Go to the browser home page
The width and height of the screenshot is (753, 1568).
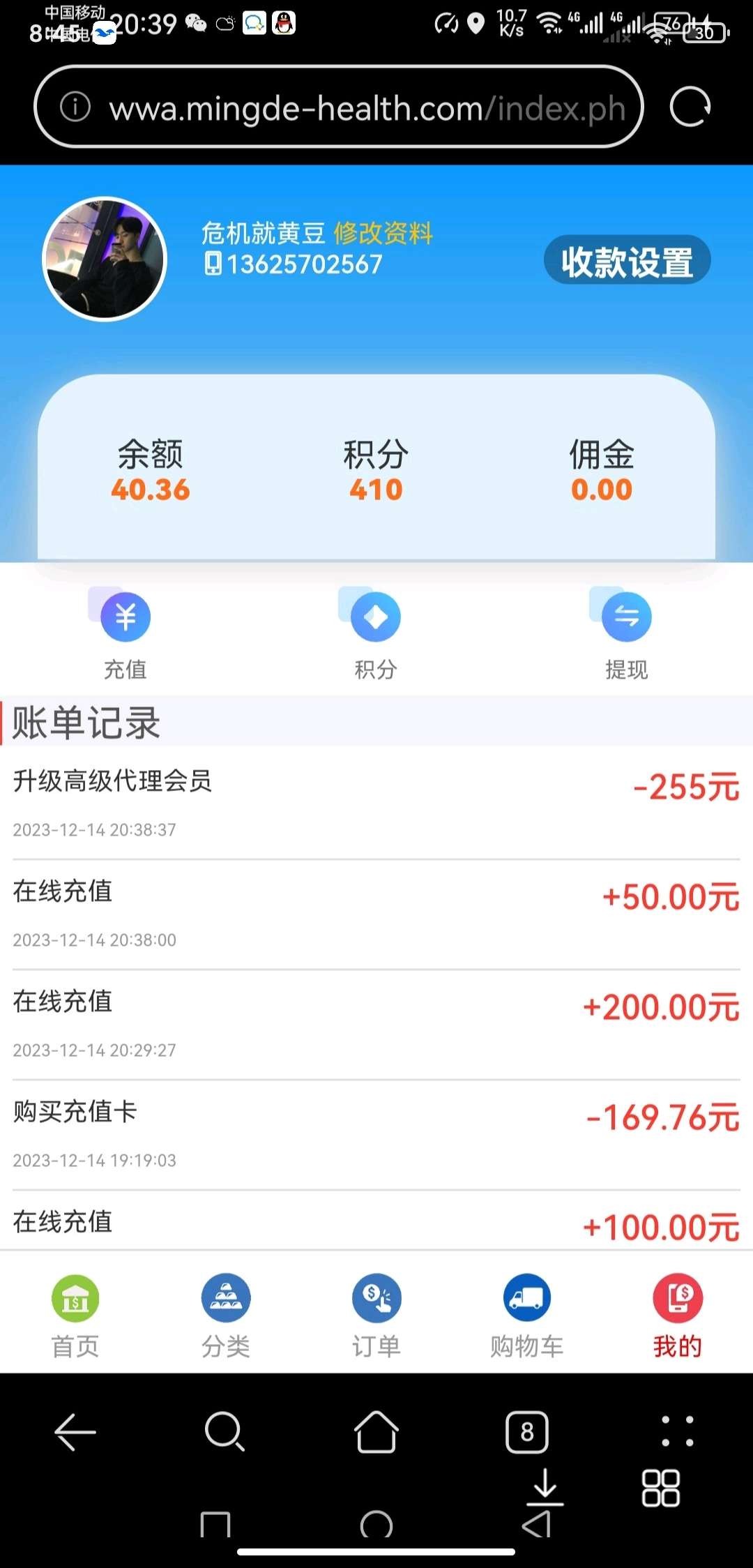376,1431
